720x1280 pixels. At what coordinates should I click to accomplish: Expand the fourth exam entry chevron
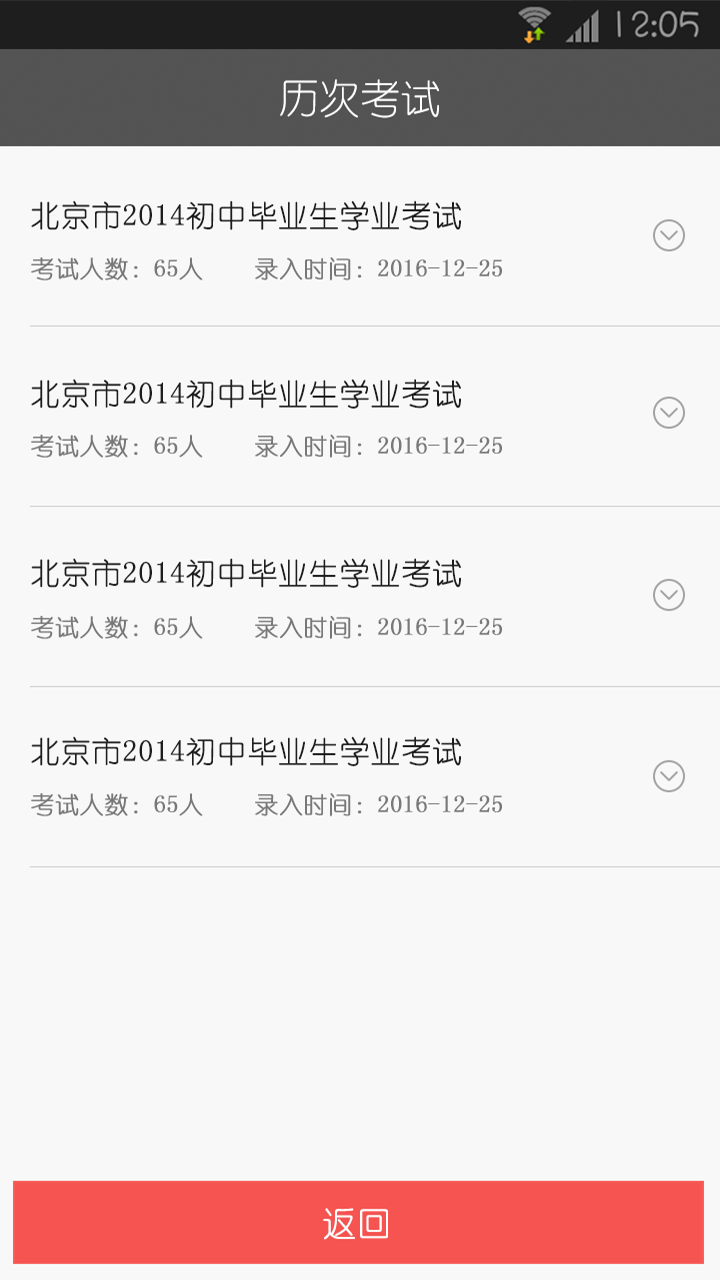(668, 777)
